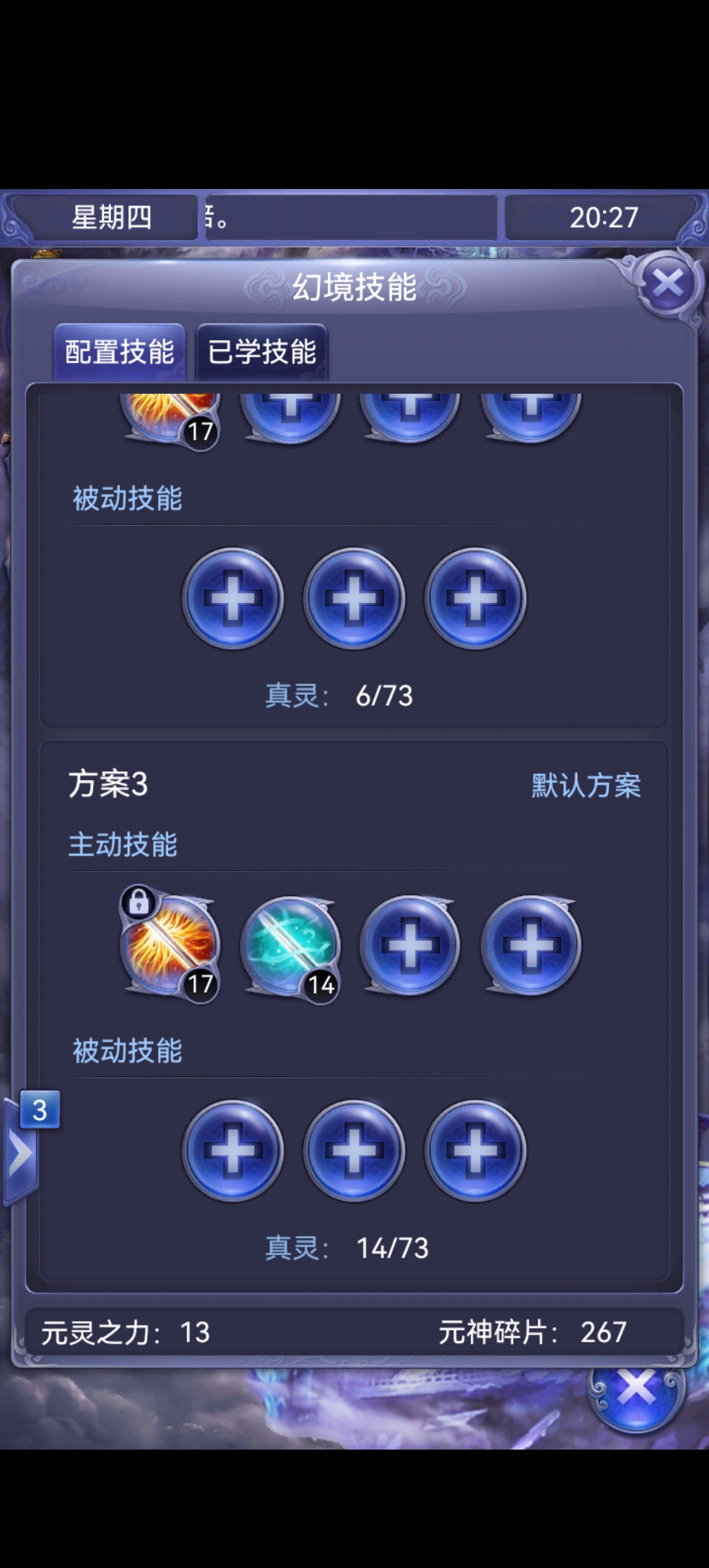Switch to the 已学技能 tab

[x=262, y=352]
